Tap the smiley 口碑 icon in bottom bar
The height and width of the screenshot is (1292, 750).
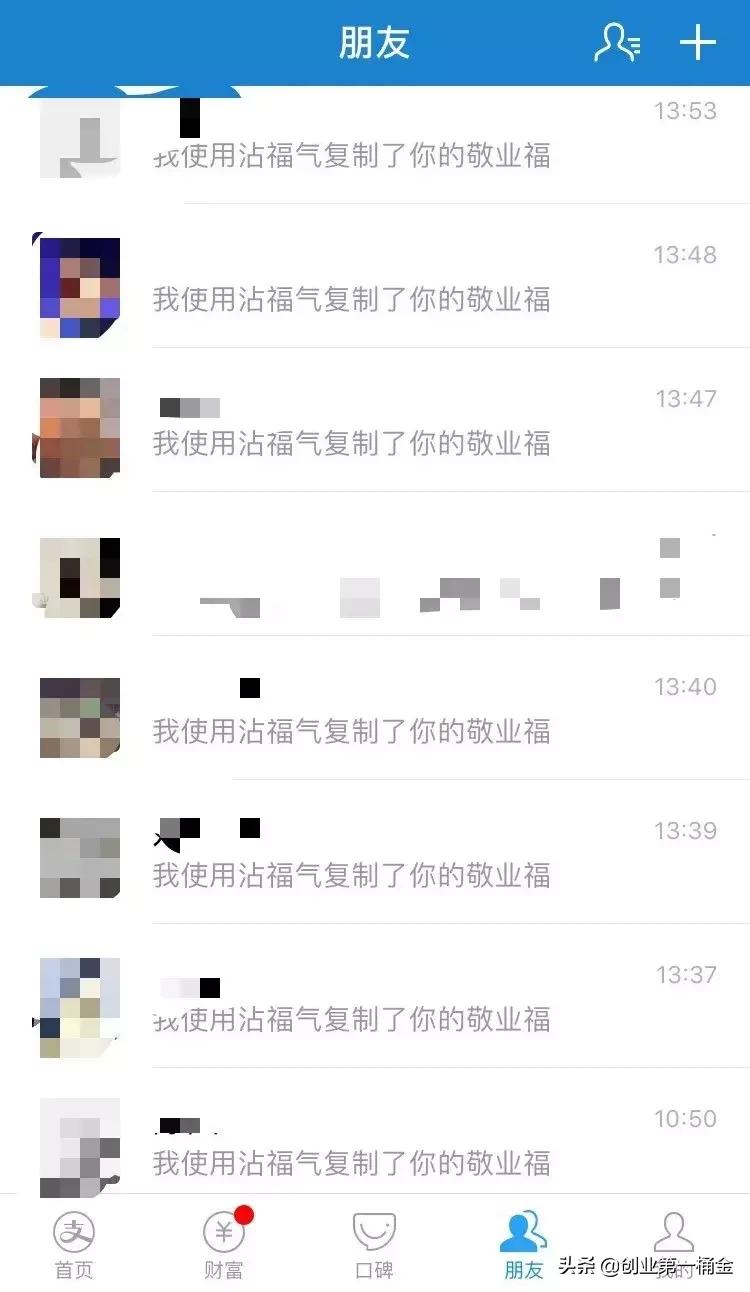click(x=373, y=1232)
